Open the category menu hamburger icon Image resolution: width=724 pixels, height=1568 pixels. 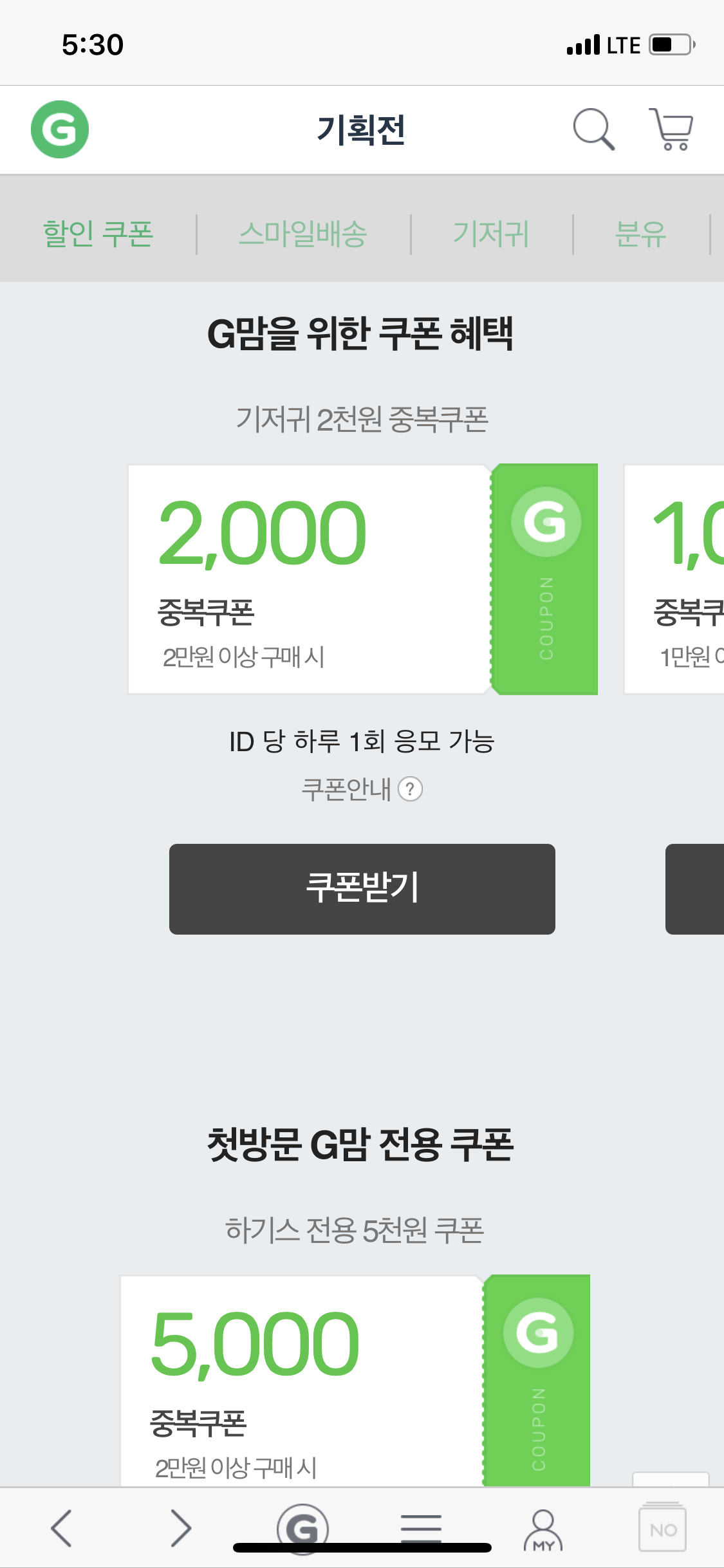tap(421, 1528)
